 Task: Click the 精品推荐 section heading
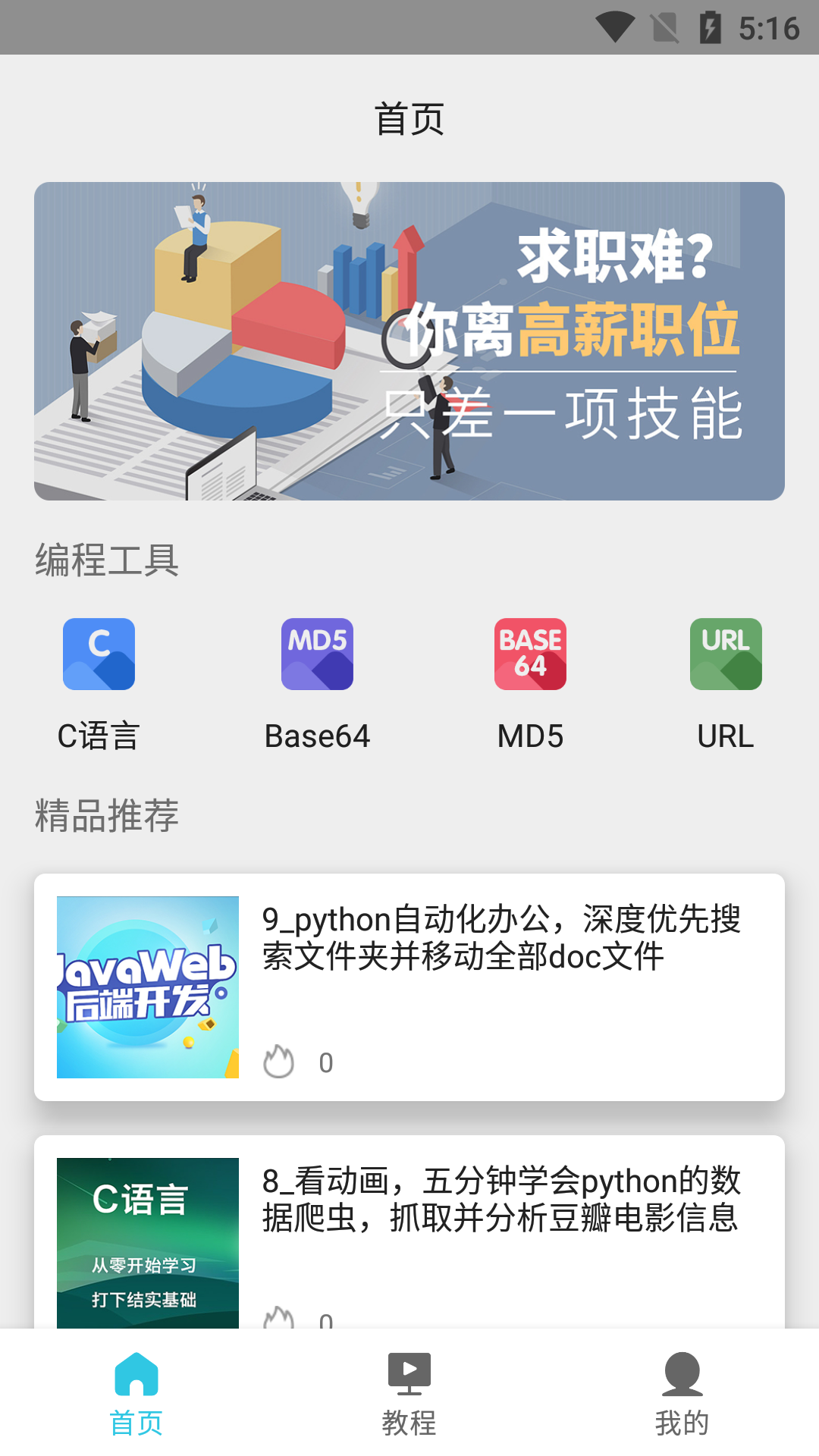[x=106, y=817]
